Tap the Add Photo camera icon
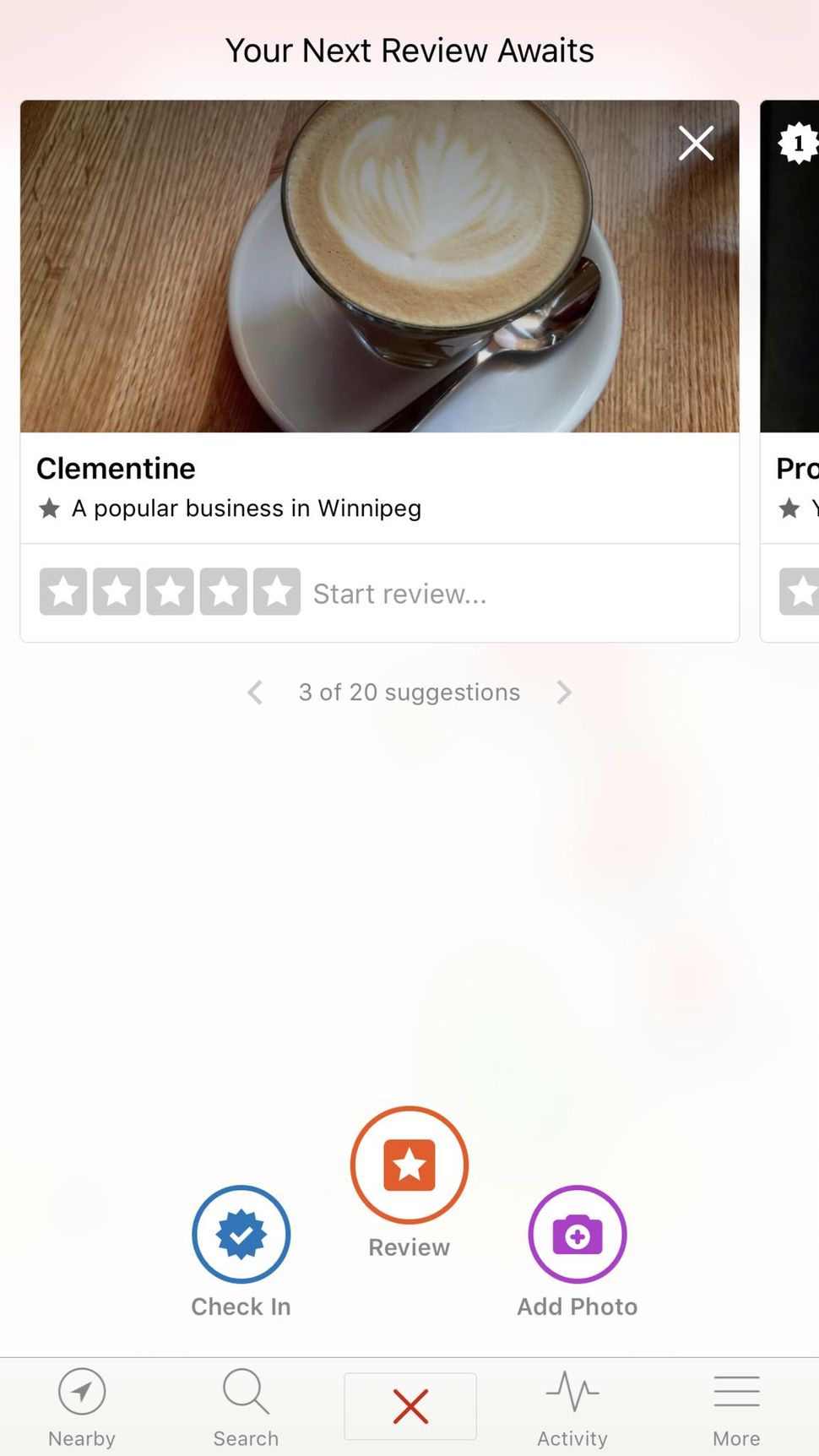This screenshot has width=819, height=1456. [577, 1235]
